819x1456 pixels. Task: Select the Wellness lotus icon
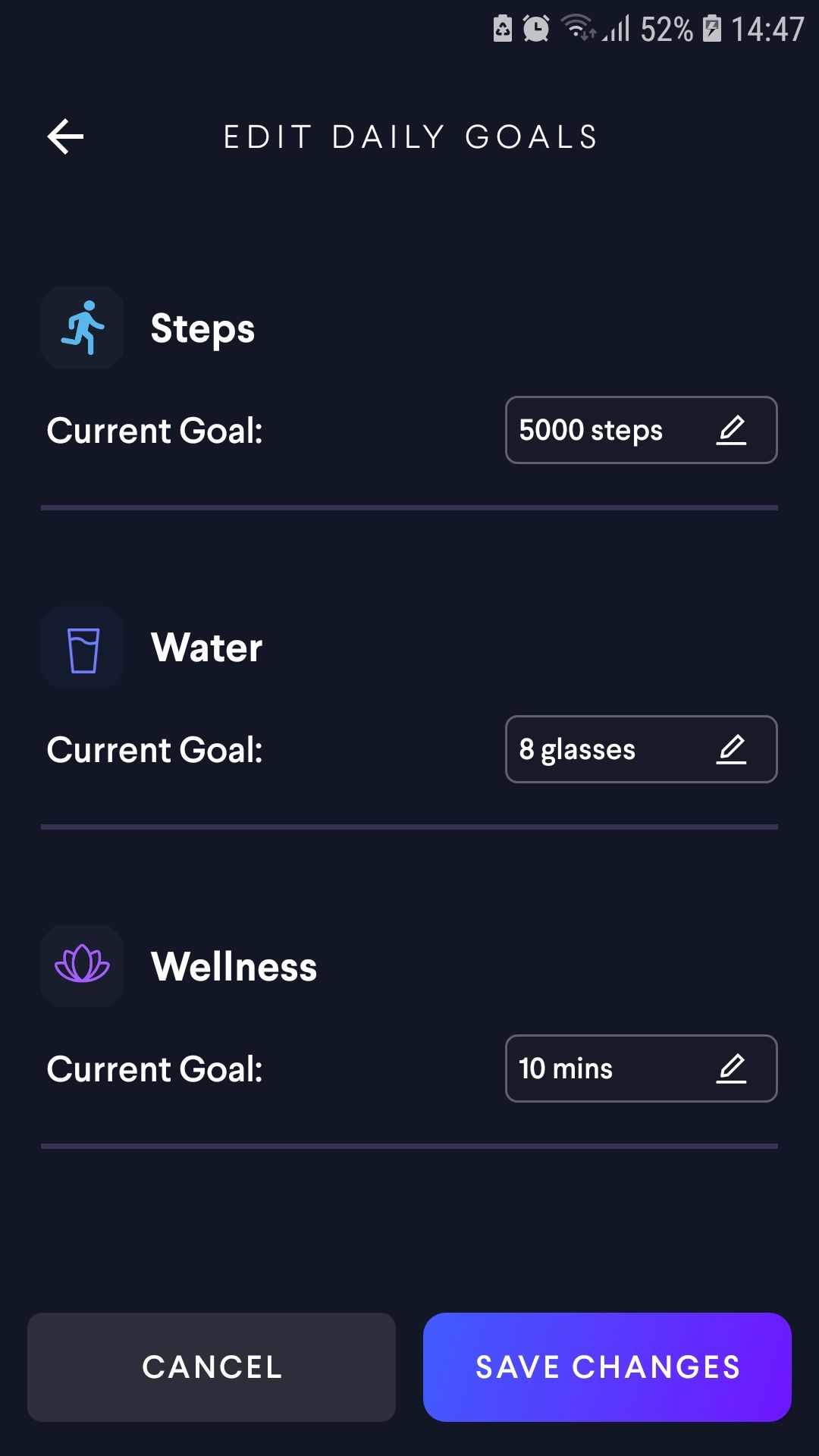coord(81,966)
